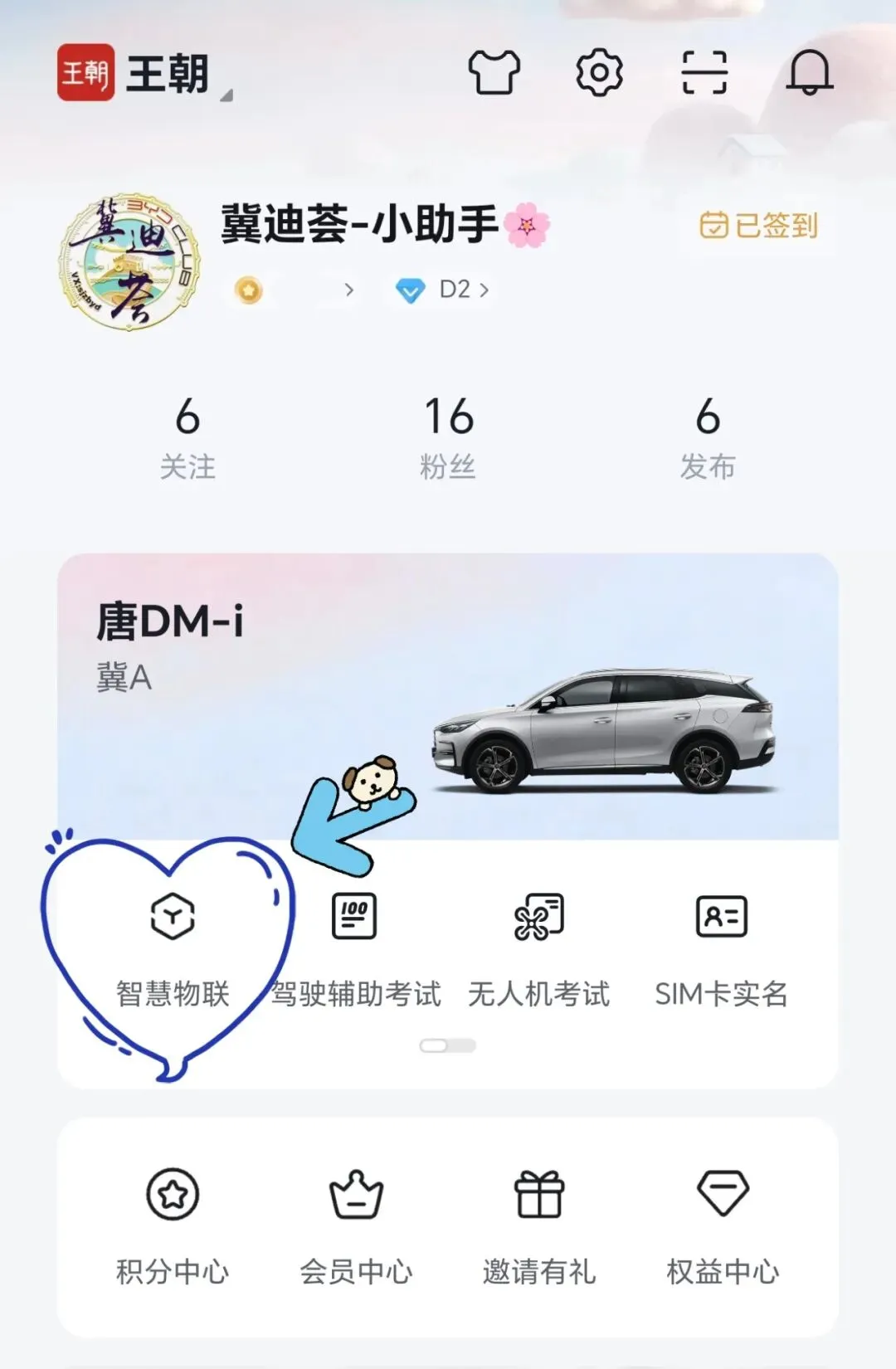View the 发布 posts list
896x1369 pixels.
pos(708,437)
